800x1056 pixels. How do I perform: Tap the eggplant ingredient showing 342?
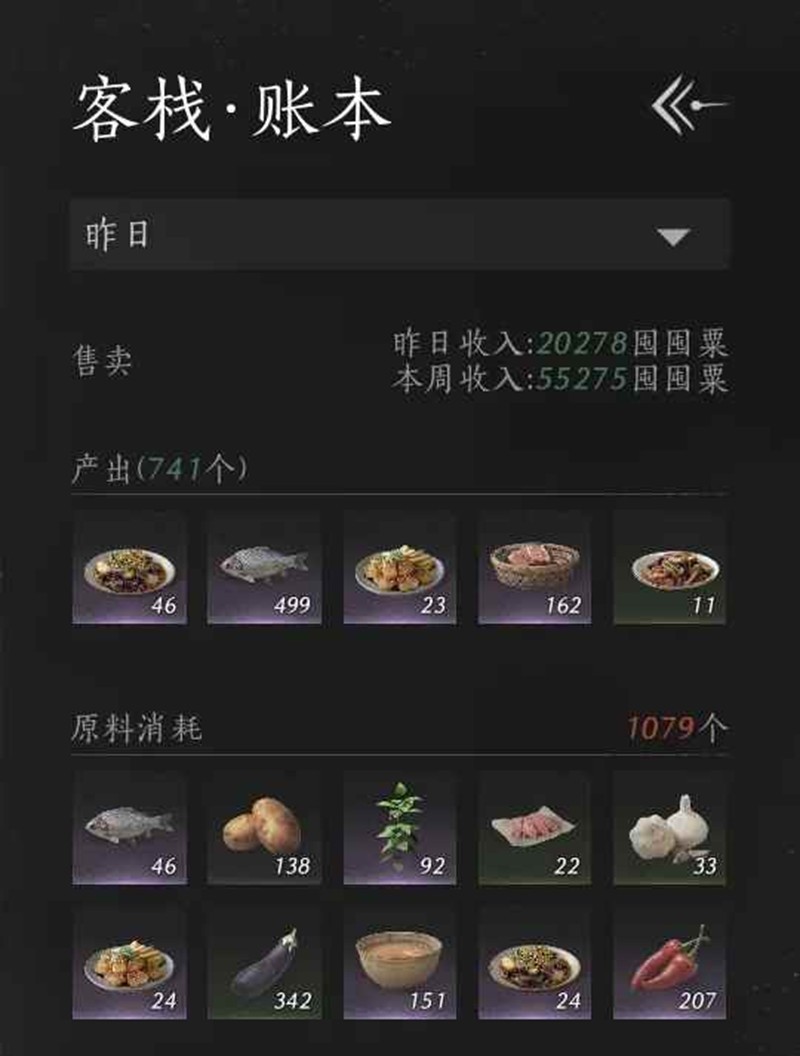[264, 964]
